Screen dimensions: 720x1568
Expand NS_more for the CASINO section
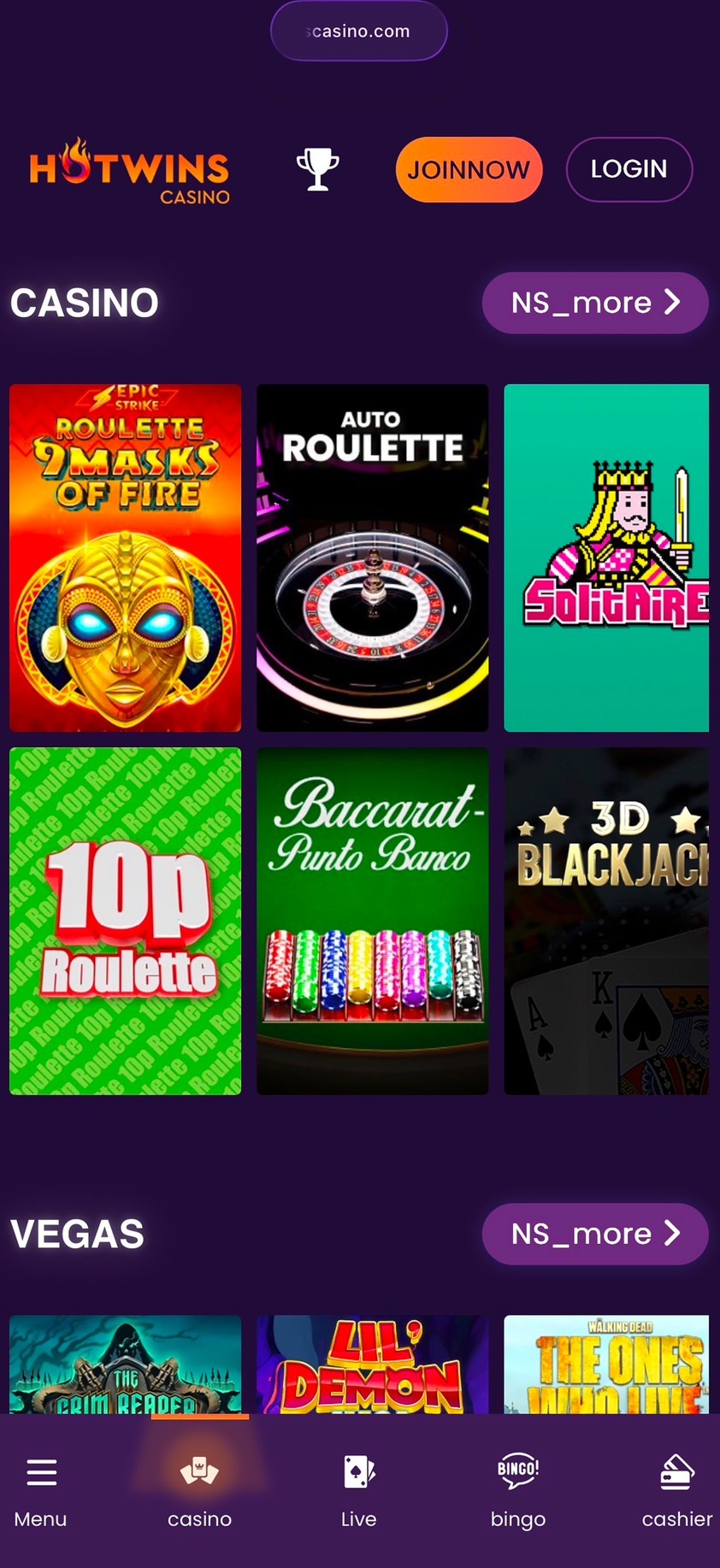pyautogui.click(x=594, y=302)
